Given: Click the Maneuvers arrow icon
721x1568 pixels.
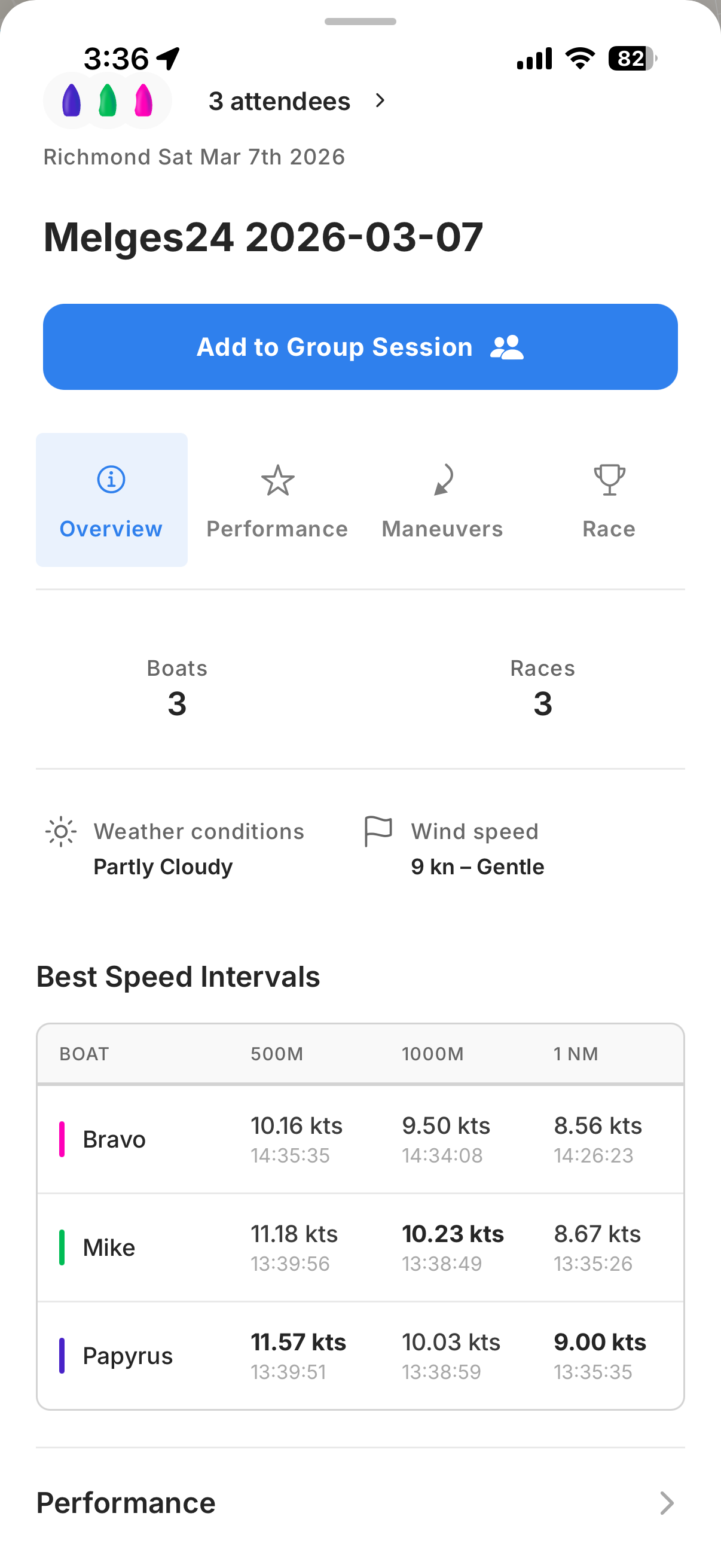Looking at the screenshot, I should [x=443, y=481].
